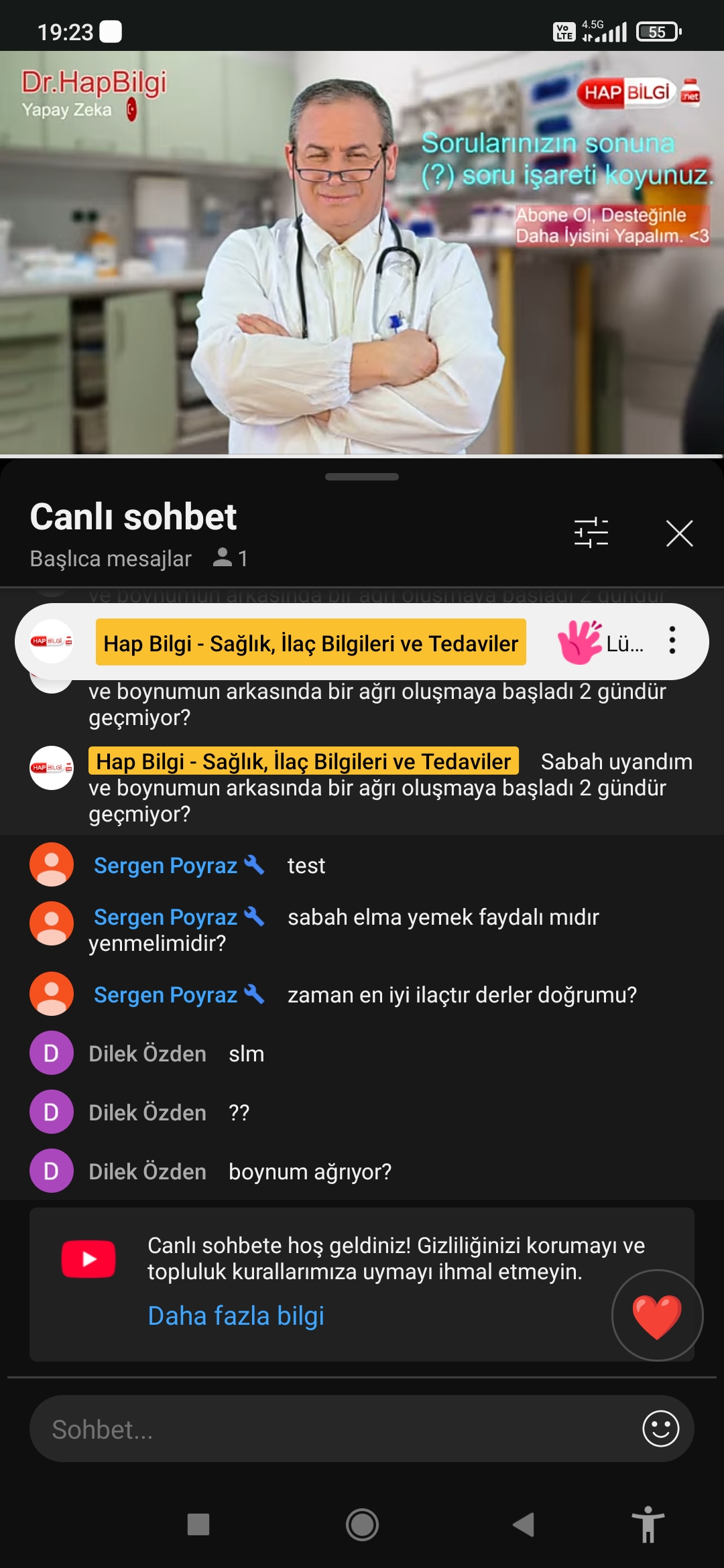This screenshot has height=1568, width=724.
Task: Open the accessibility shortcut button
Action: (648, 1524)
